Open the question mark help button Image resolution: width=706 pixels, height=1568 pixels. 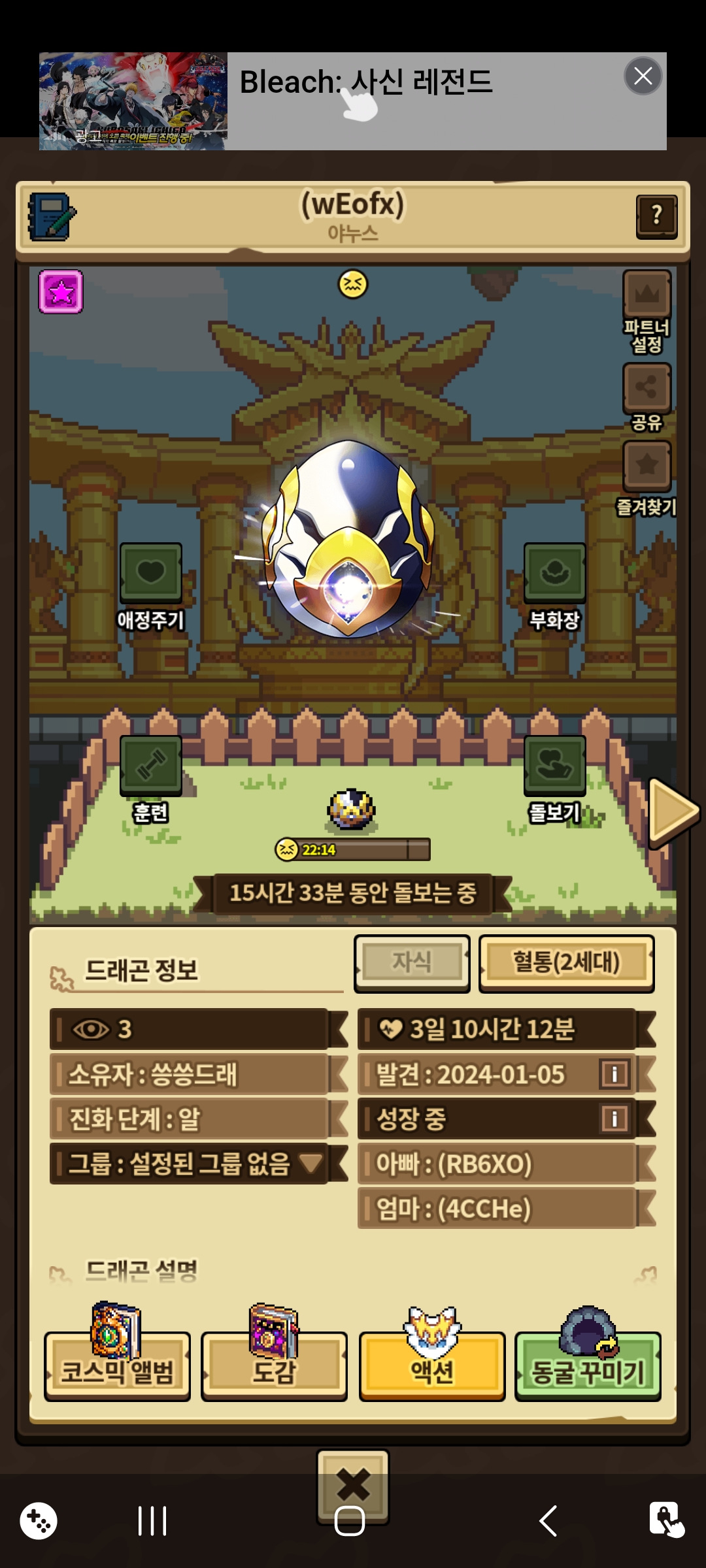click(656, 216)
